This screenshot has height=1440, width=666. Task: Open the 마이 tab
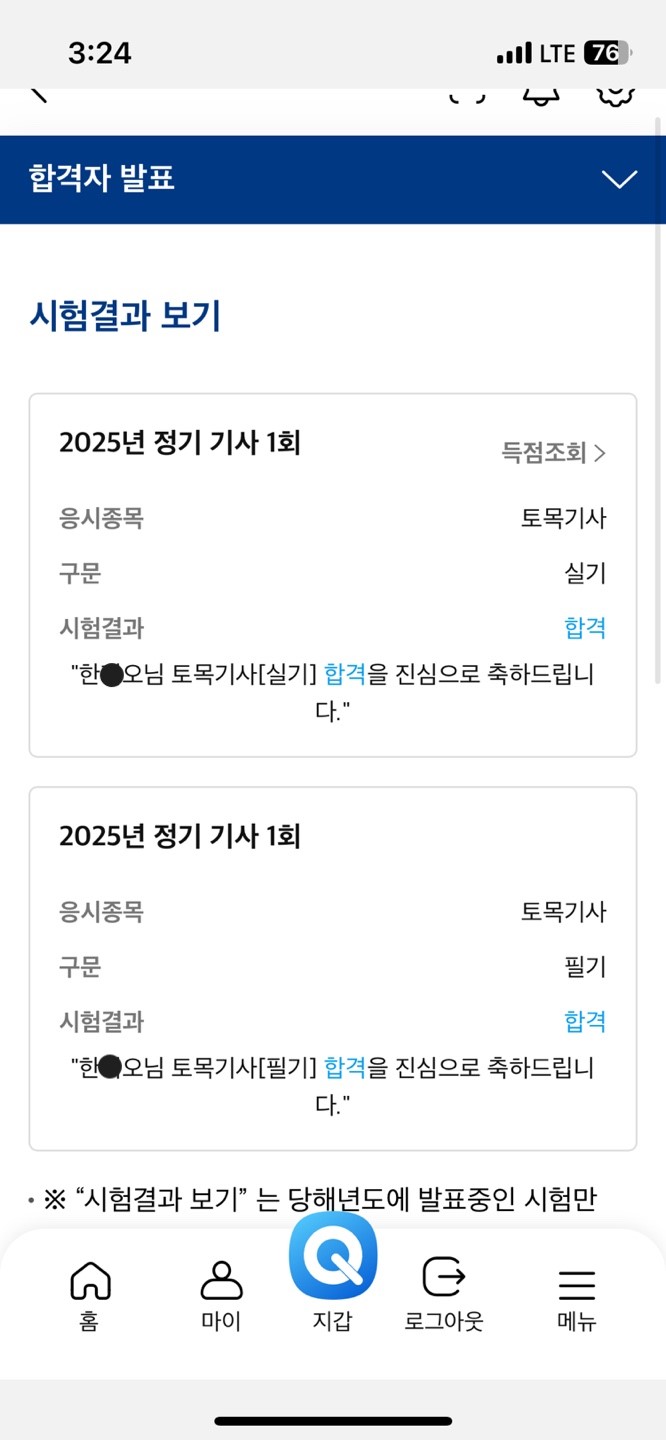(x=221, y=1296)
